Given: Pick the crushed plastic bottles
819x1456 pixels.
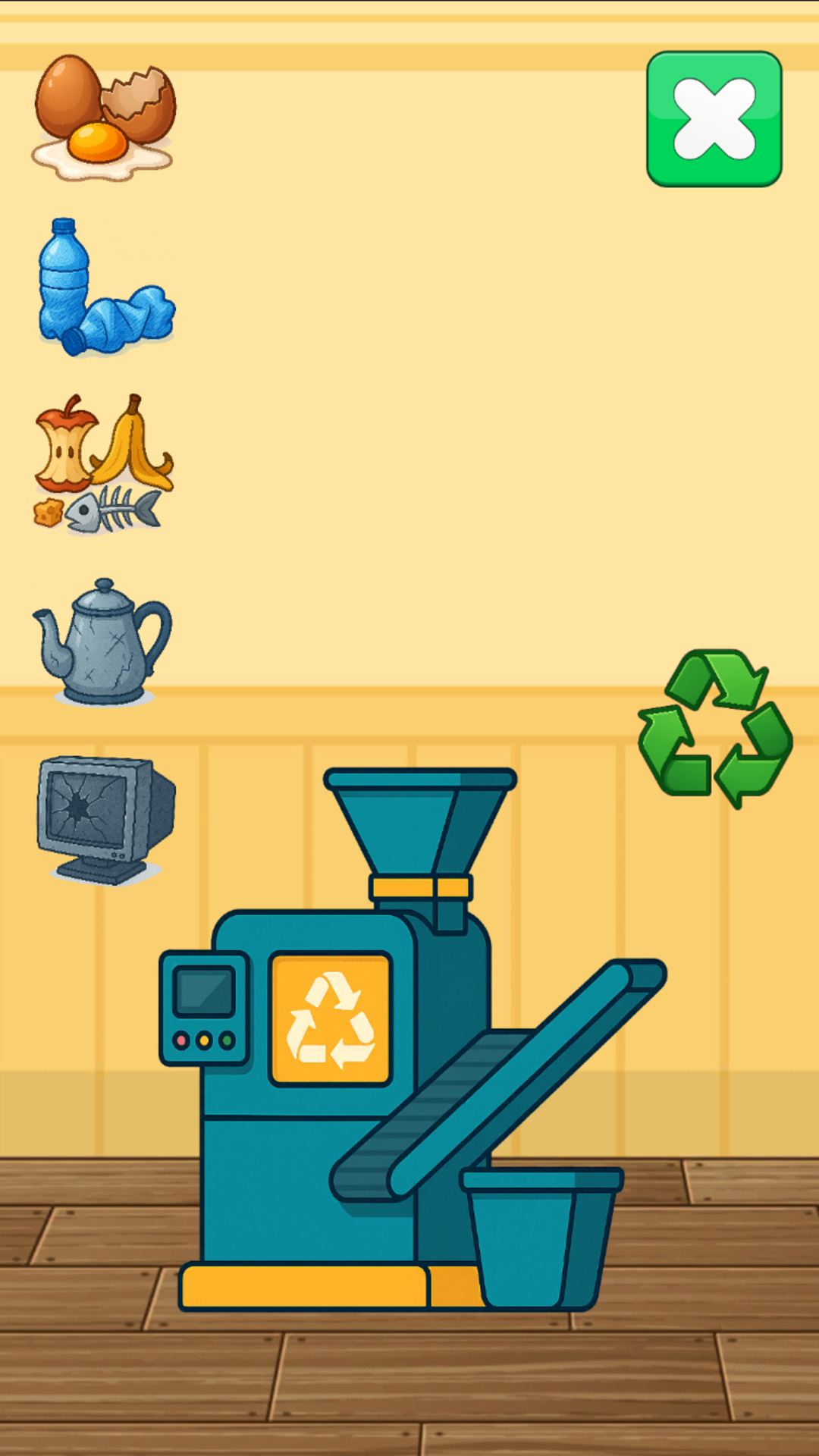Looking at the screenshot, I should tap(105, 288).
